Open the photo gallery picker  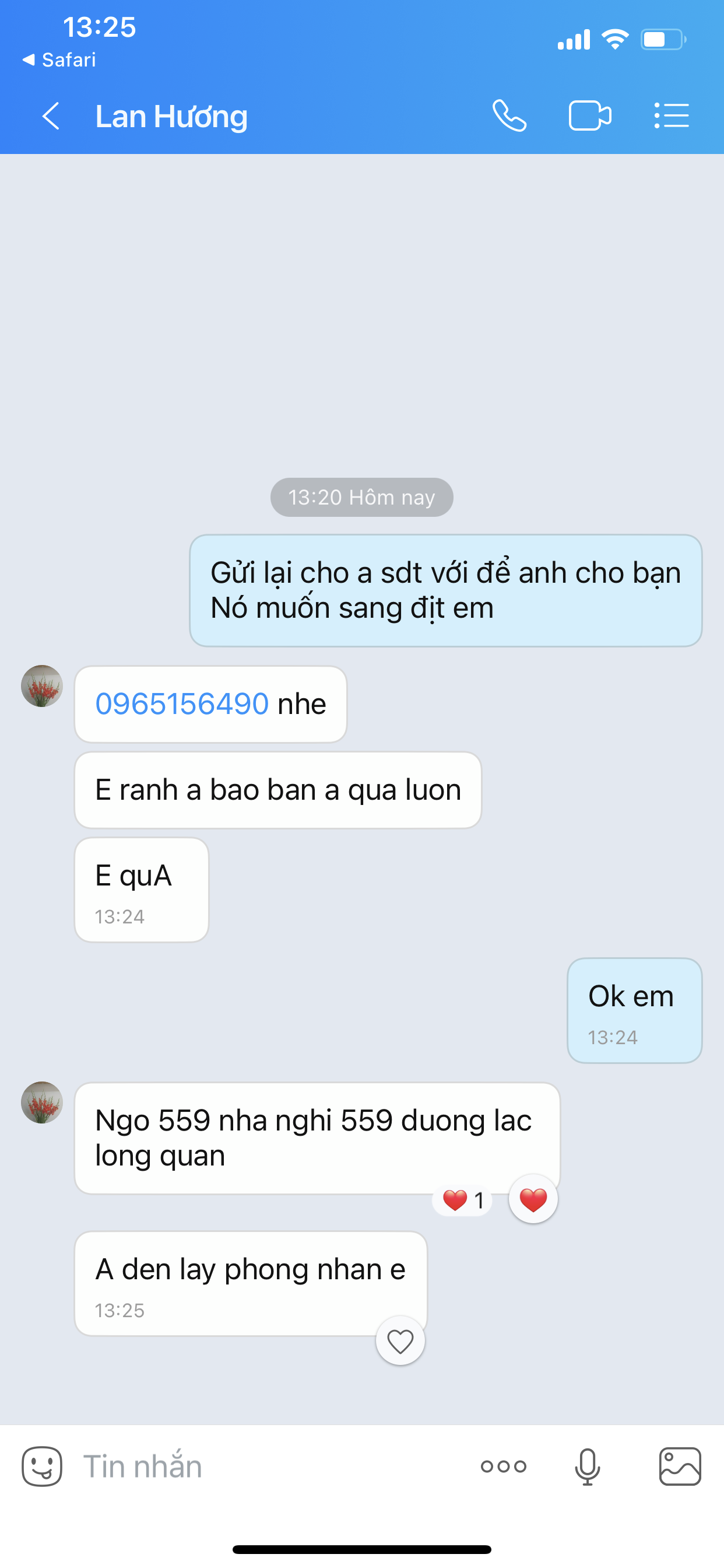pos(680,1466)
